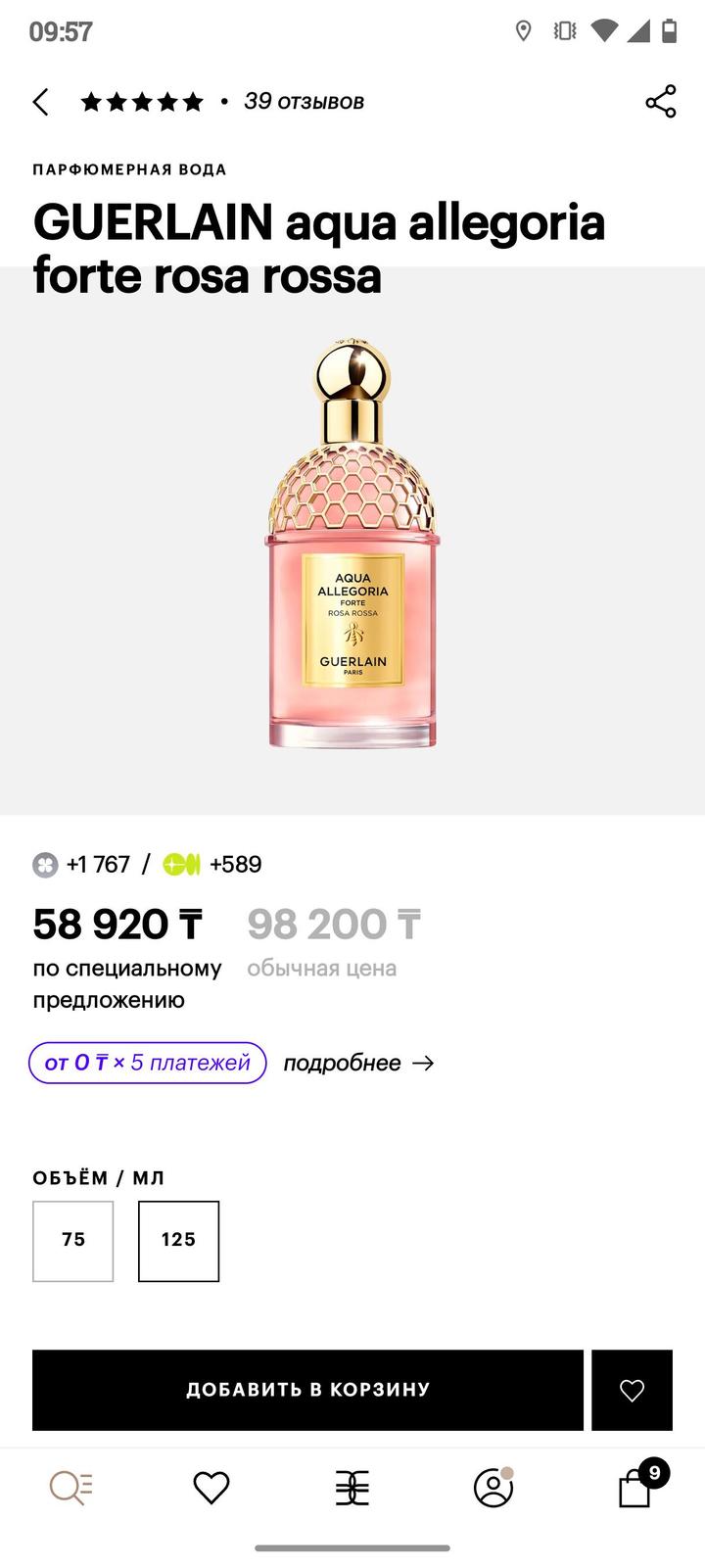Tap Добавить в корзину button
The height and width of the screenshot is (1568, 705).
tap(308, 1389)
